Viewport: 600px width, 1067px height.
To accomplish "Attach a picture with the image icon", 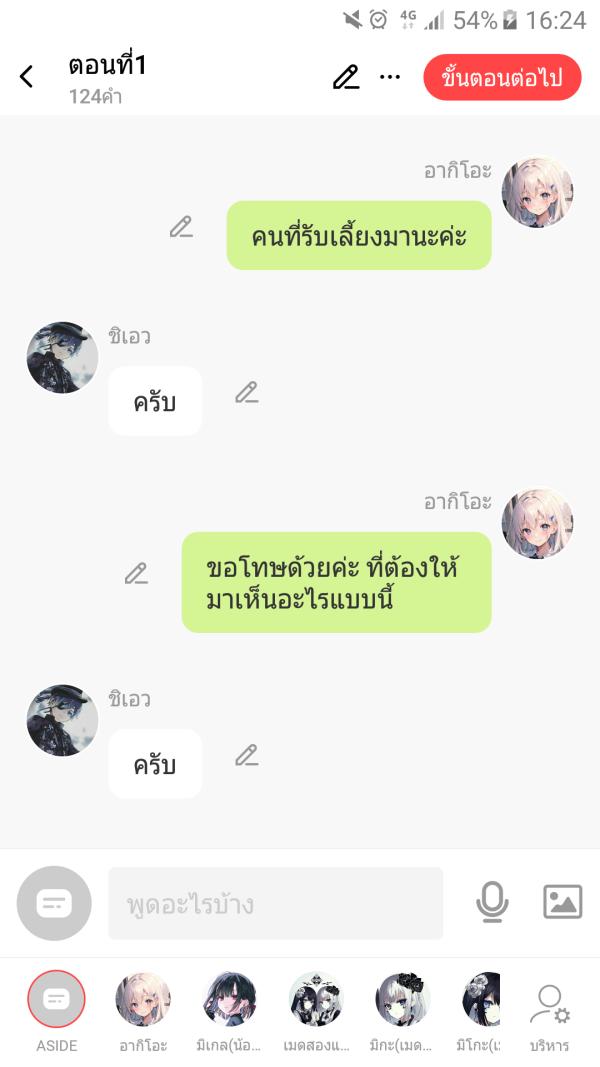I will click(x=562, y=902).
